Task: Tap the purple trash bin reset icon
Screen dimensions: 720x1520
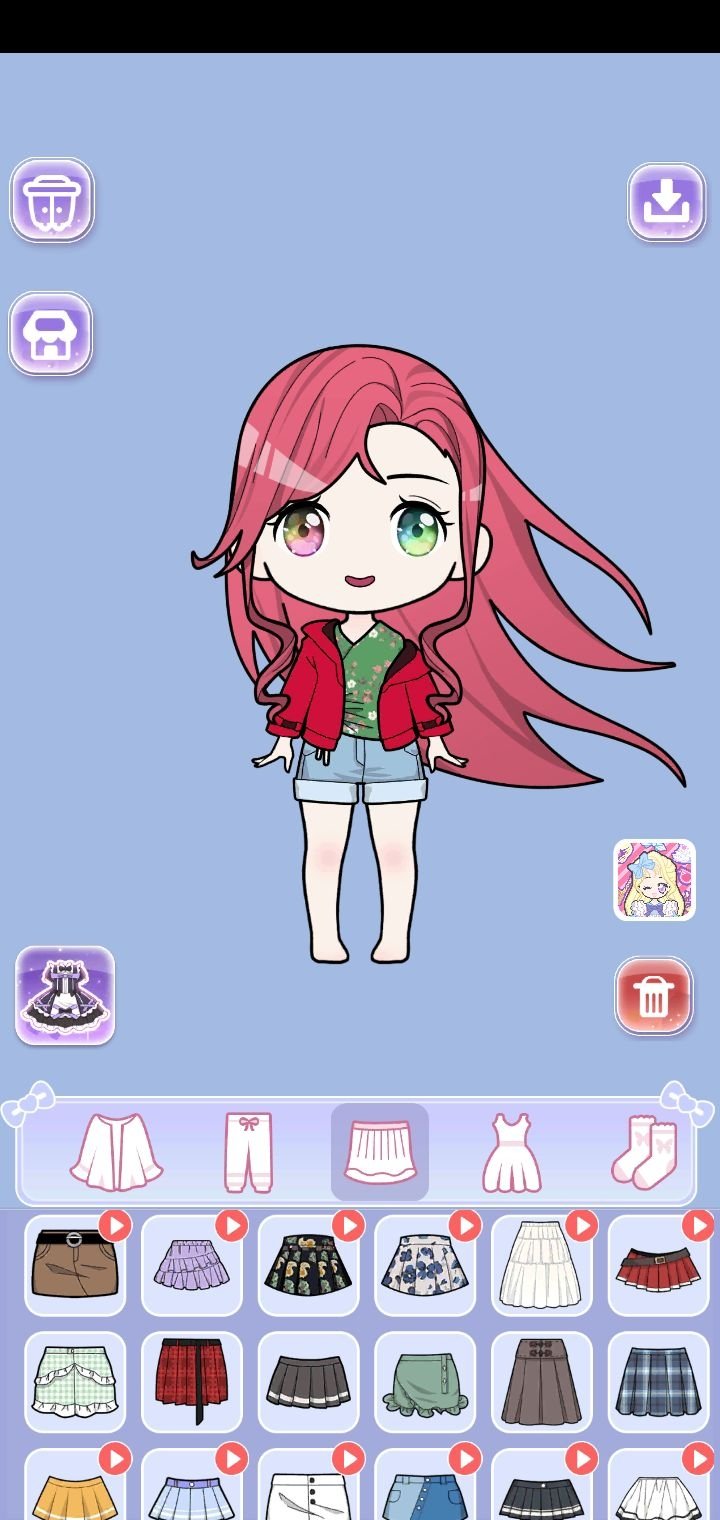Action: point(52,200)
